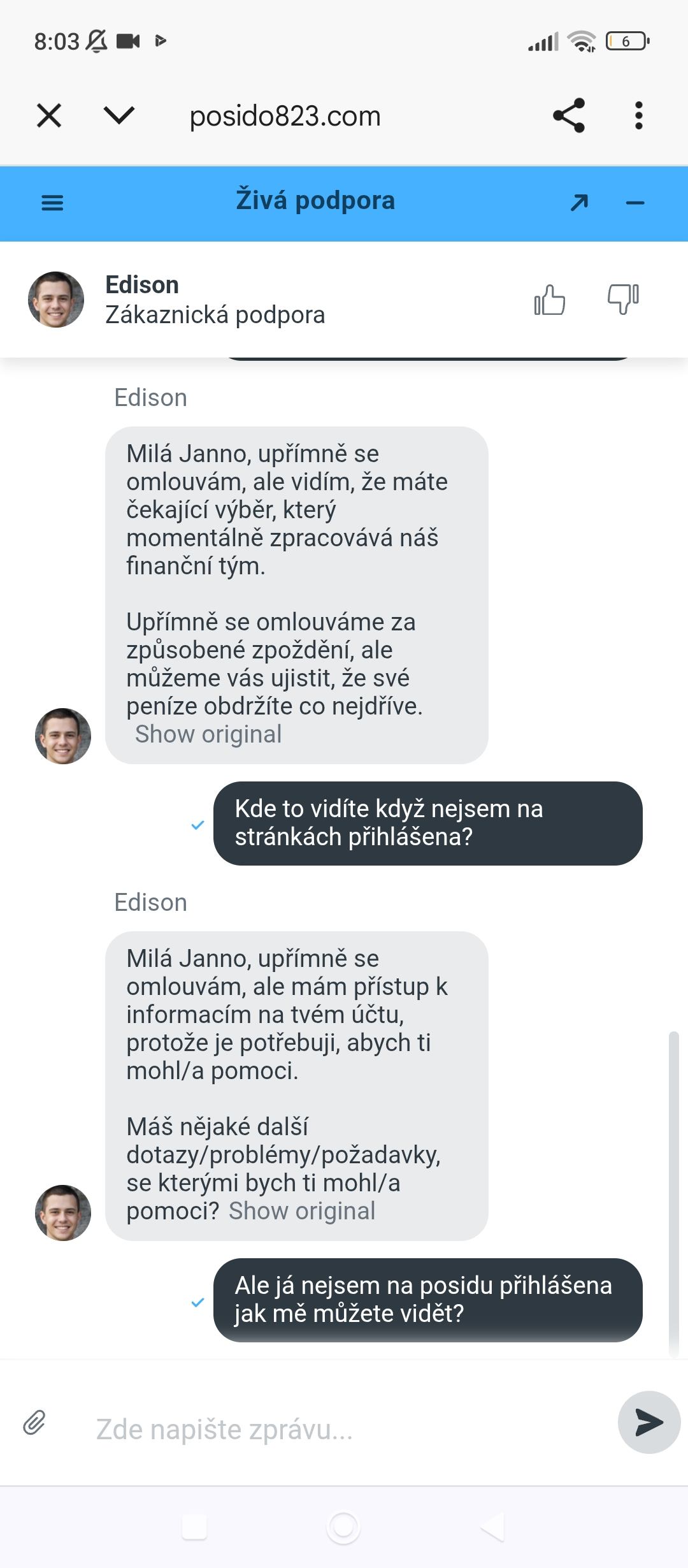The image size is (688, 1568).
Task: Show original of the přístup k informacím message
Action: click(x=302, y=1211)
